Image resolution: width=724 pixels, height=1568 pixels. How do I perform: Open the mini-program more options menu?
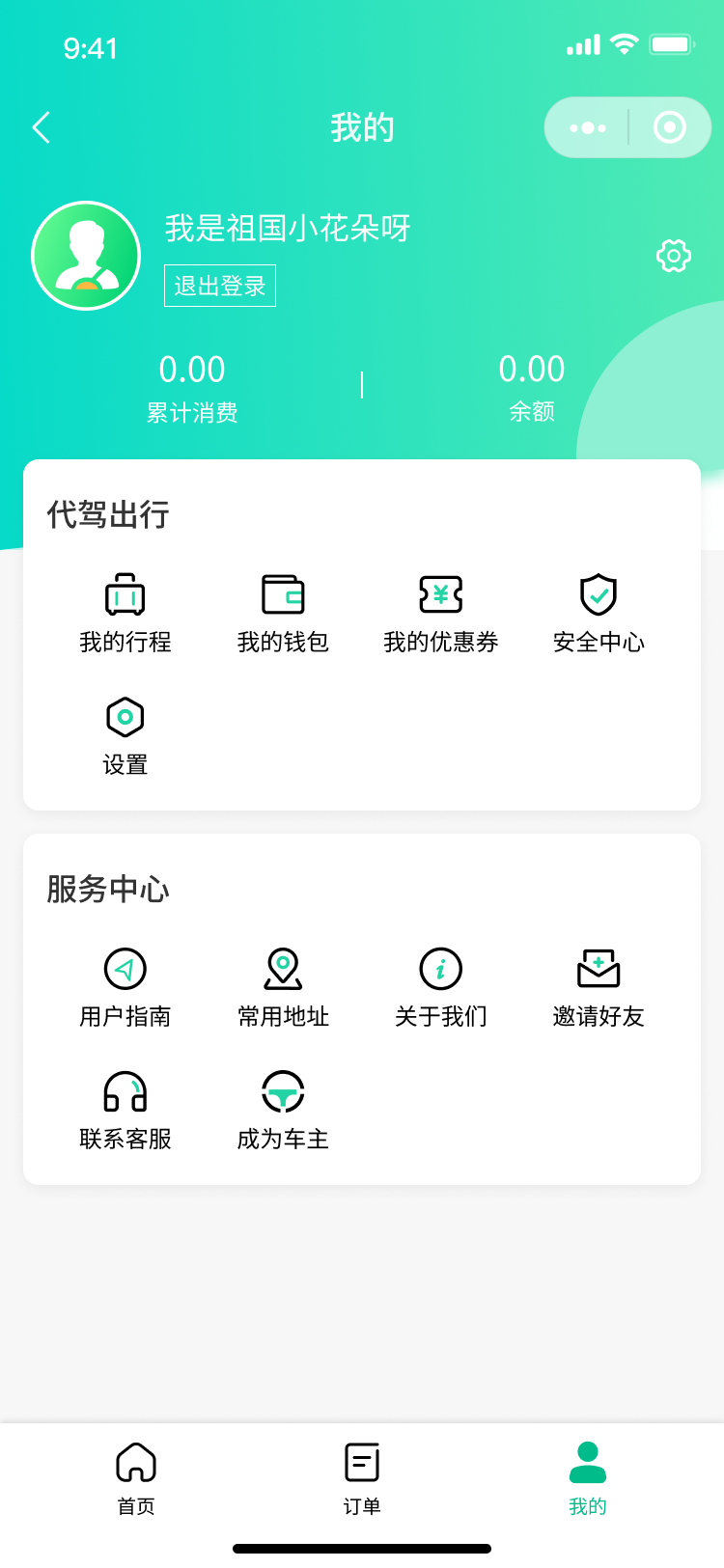588,127
